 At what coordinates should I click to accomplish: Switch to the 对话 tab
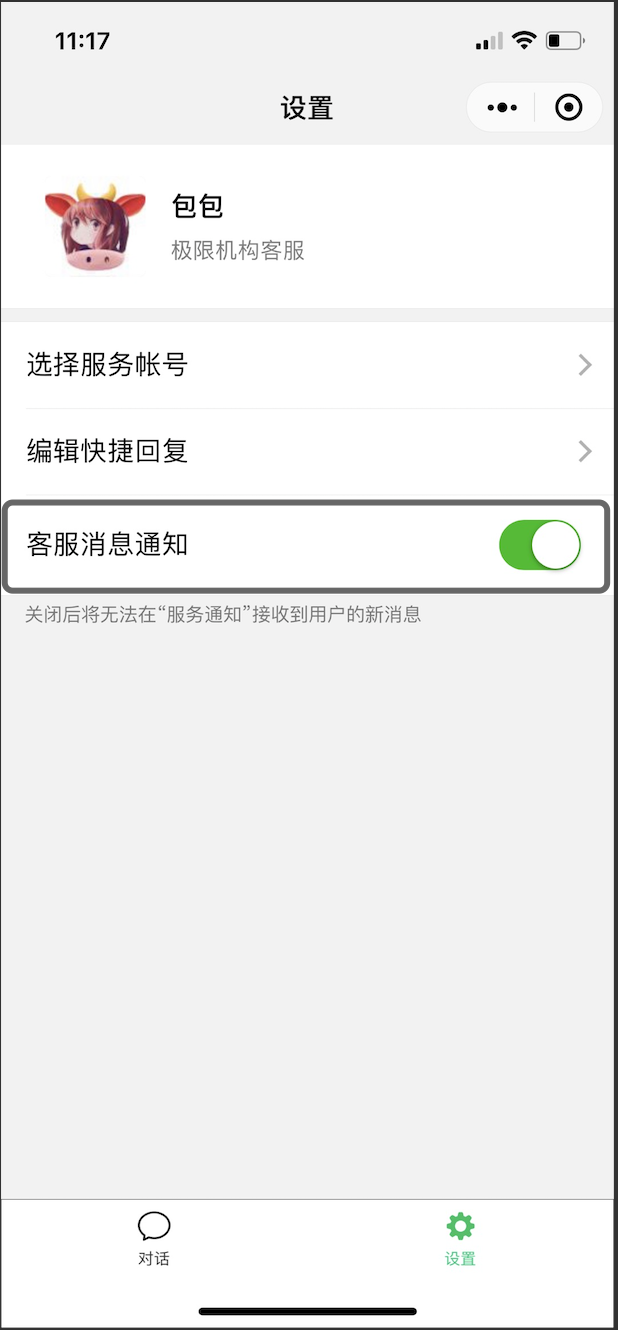154,1238
